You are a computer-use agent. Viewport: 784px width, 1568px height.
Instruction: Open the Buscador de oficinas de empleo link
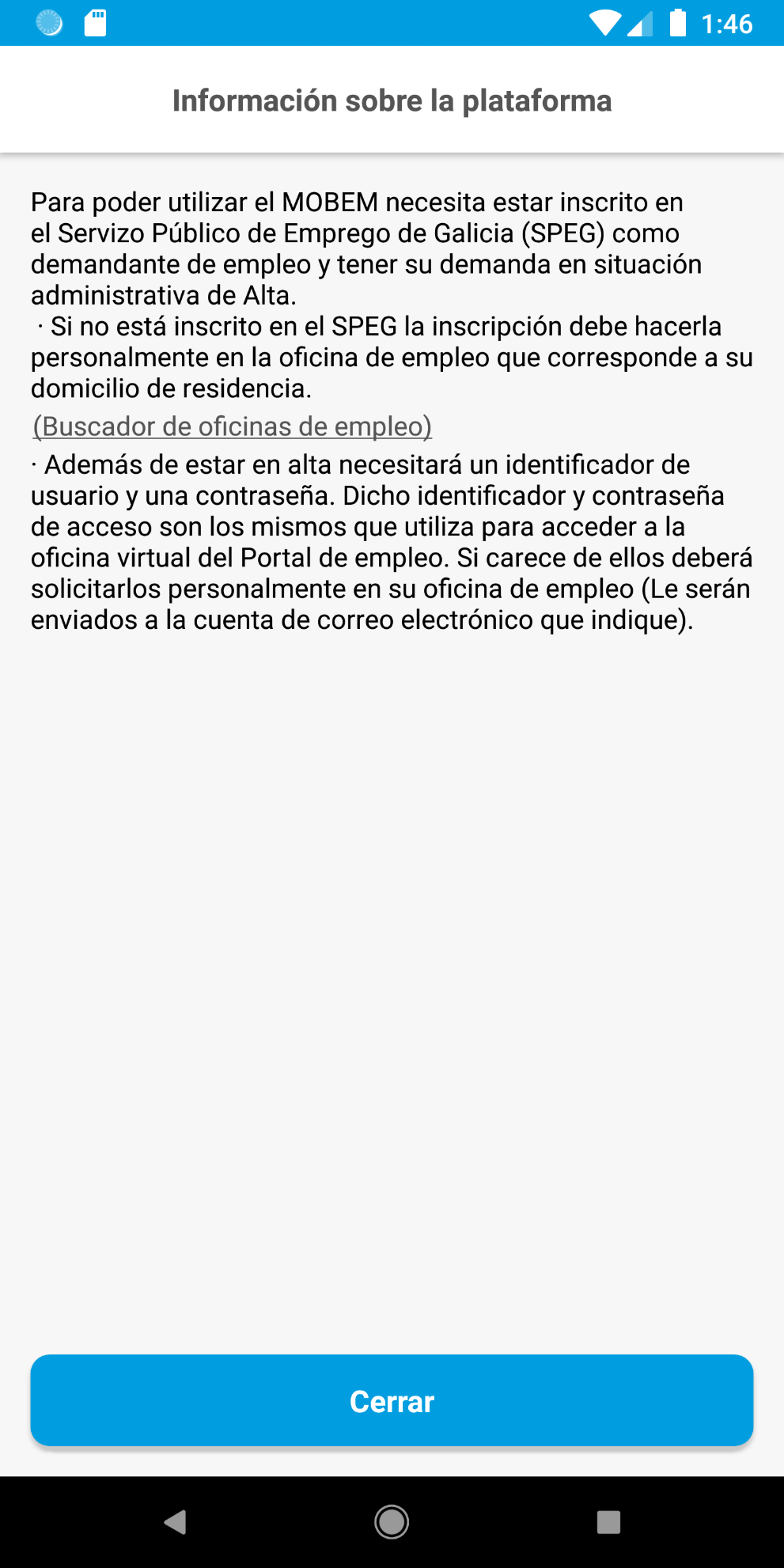(x=231, y=426)
